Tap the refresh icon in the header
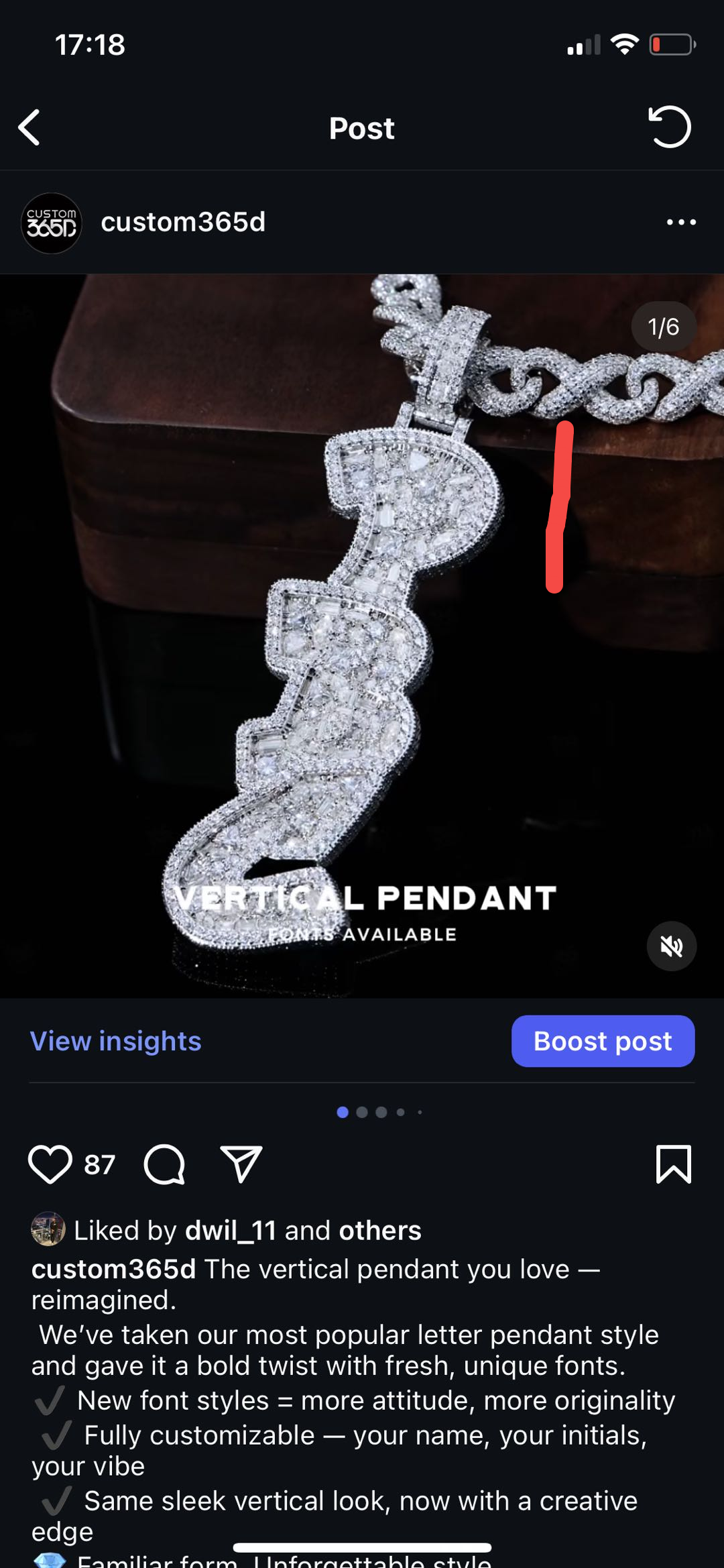This screenshot has height=1568, width=724. pos(669,127)
